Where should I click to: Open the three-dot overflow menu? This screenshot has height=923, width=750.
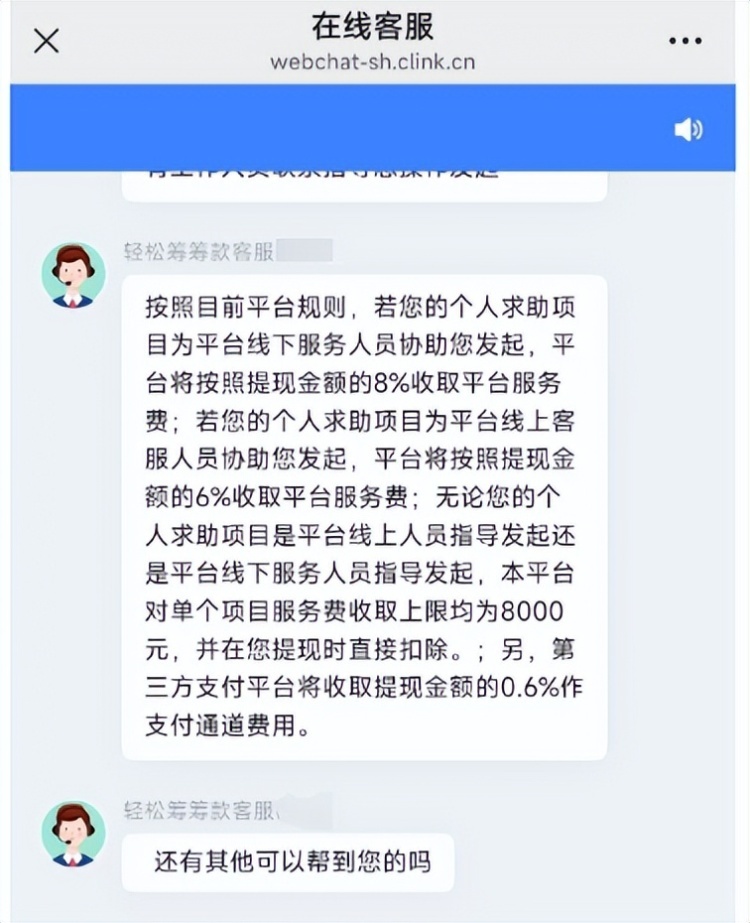[x=685, y=42]
